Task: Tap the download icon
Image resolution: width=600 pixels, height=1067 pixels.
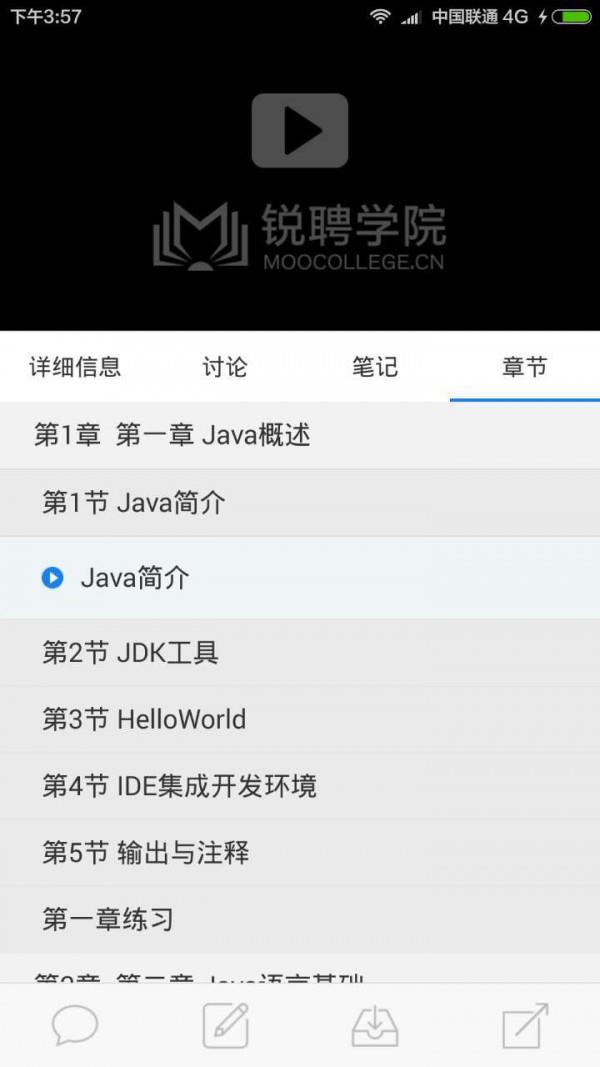Action: click(375, 1025)
